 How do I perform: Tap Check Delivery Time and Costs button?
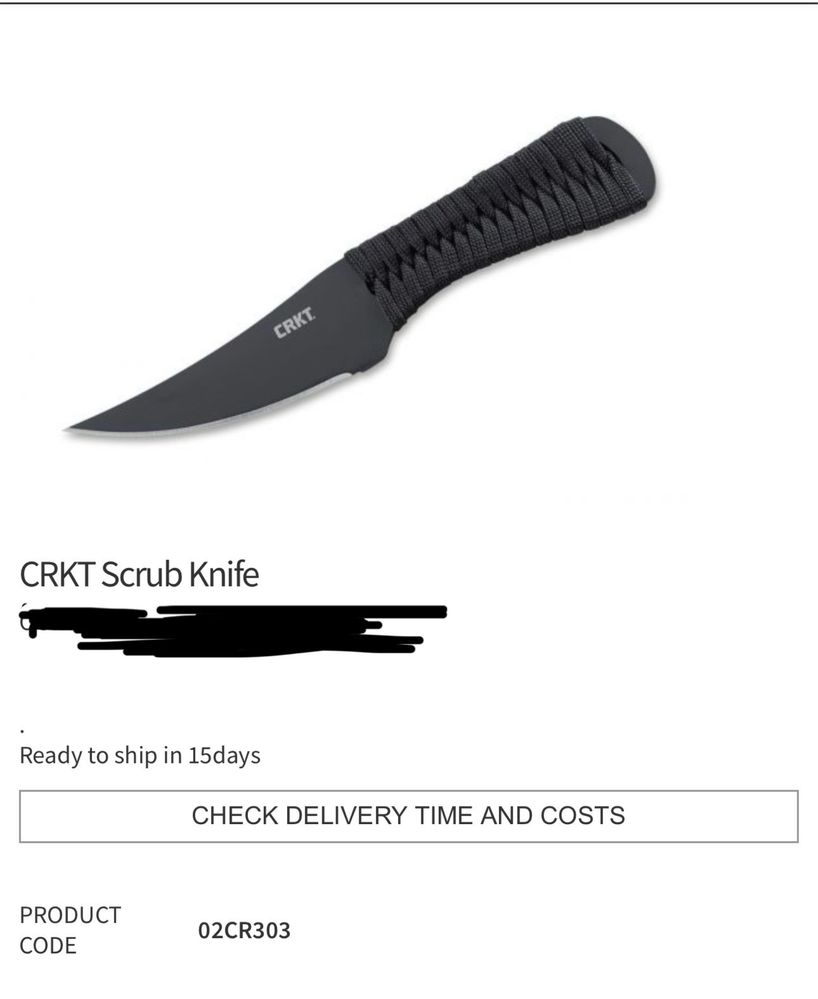click(x=408, y=816)
